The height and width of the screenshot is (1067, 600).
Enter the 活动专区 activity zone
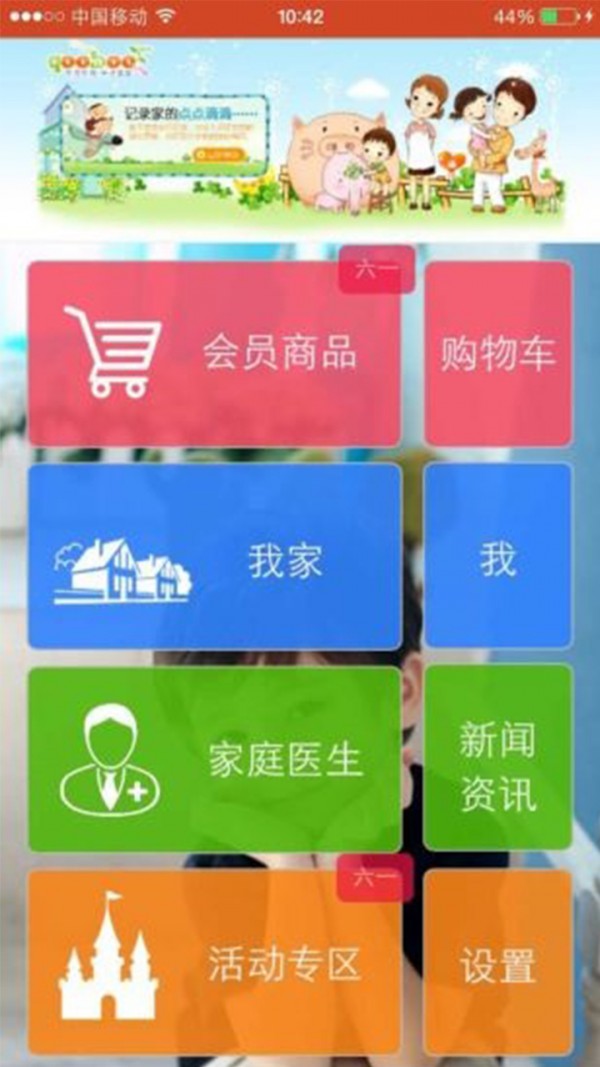click(214, 962)
